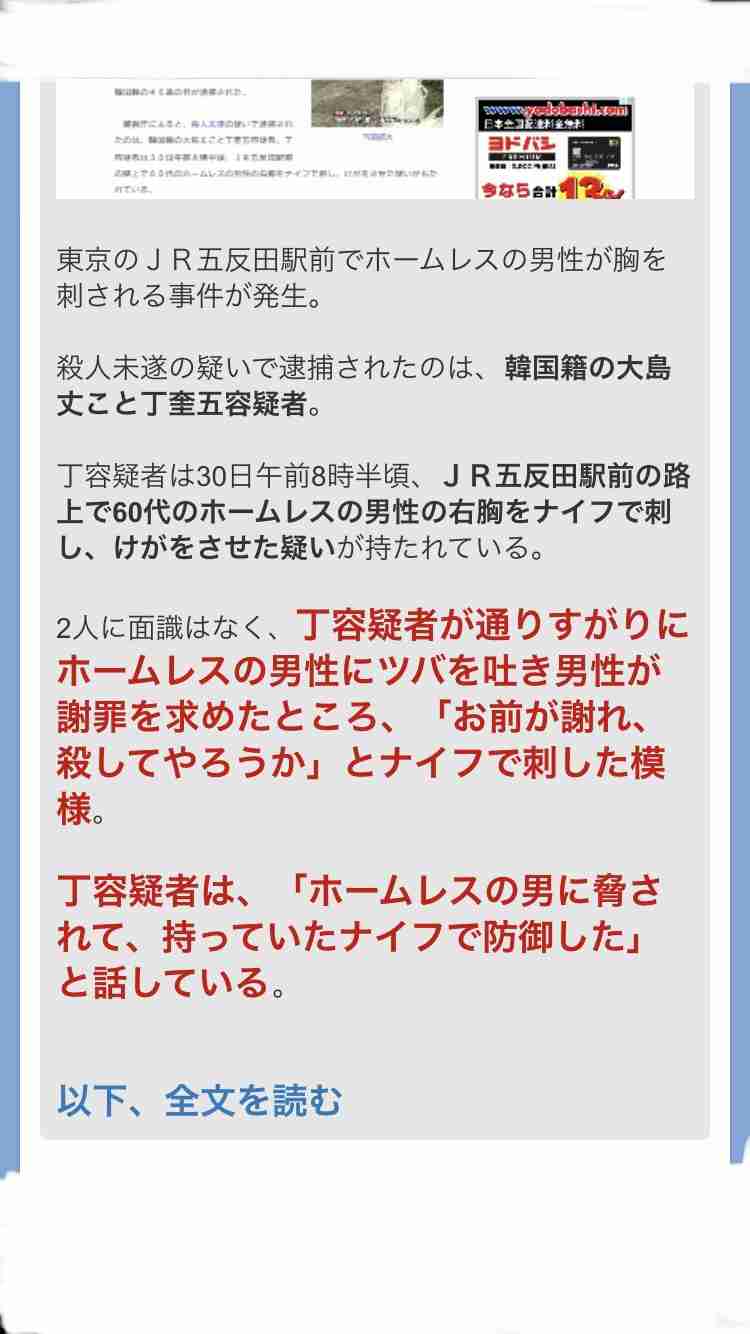Open the news article screenshot image
This screenshot has width=750, height=1334.
tap(374, 140)
